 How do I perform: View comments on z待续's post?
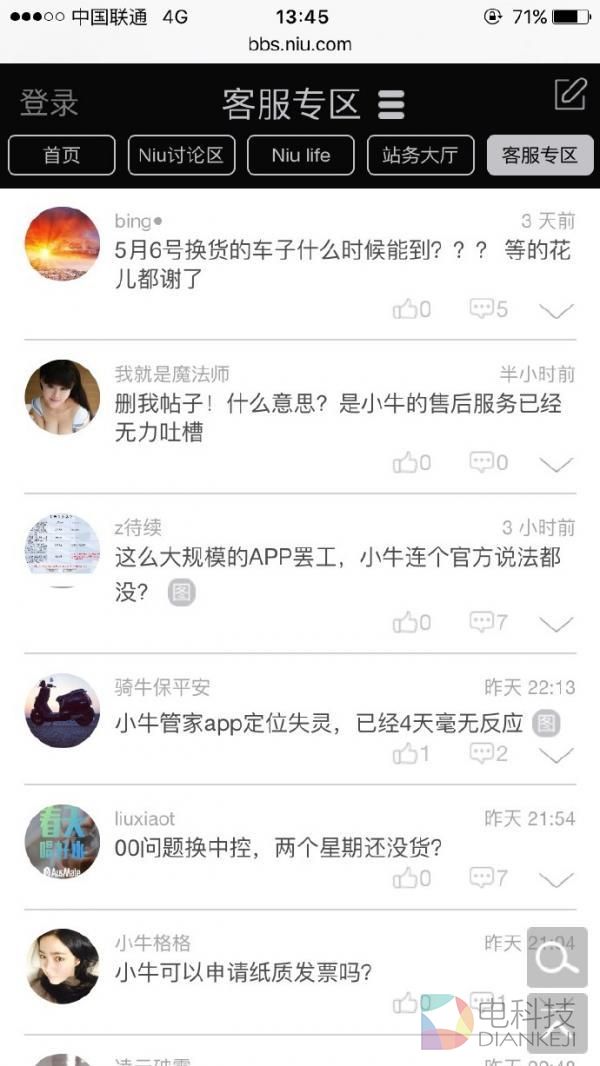tap(489, 622)
